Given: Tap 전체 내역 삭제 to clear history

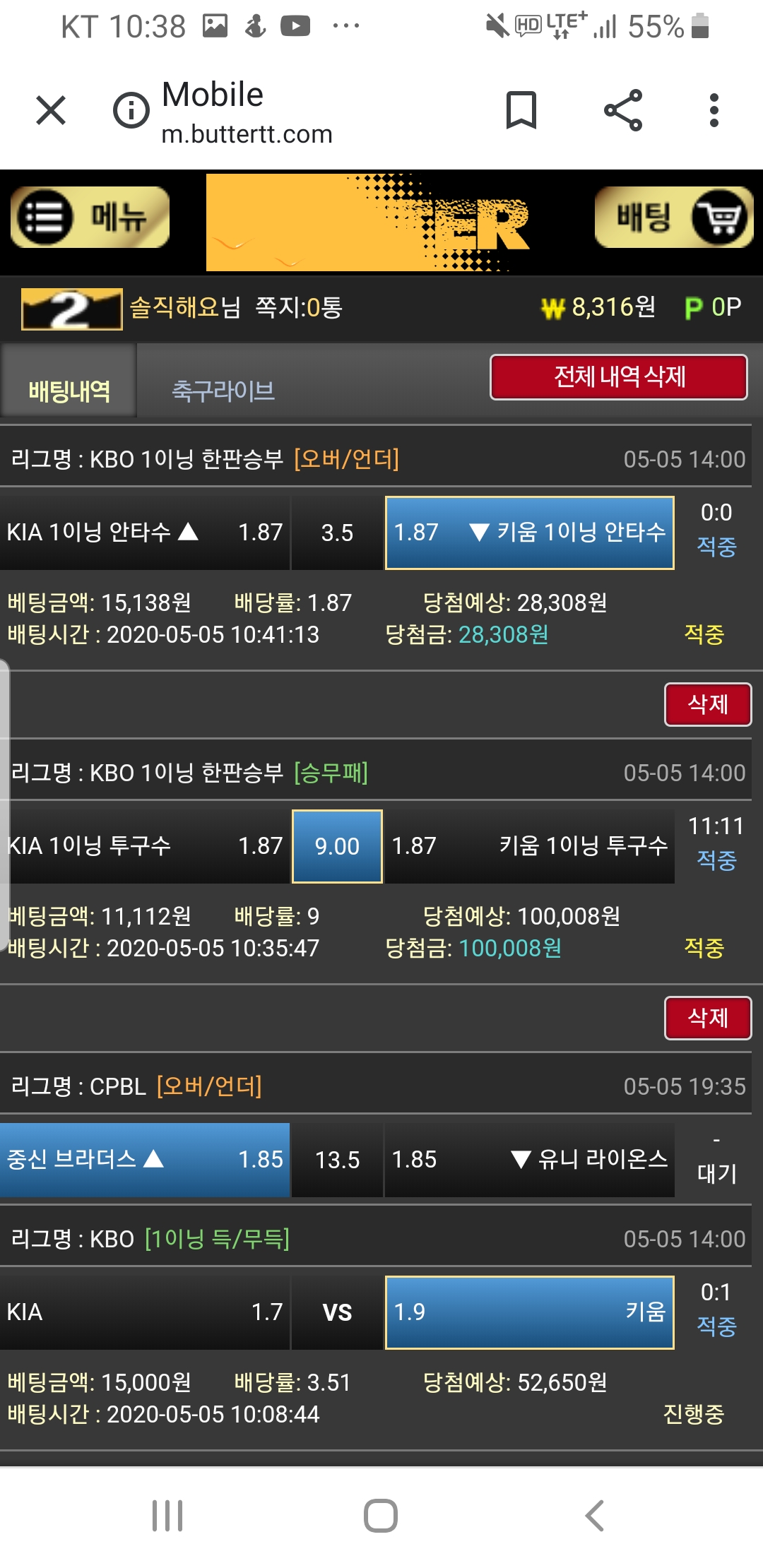Looking at the screenshot, I should click(x=619, y=377).
